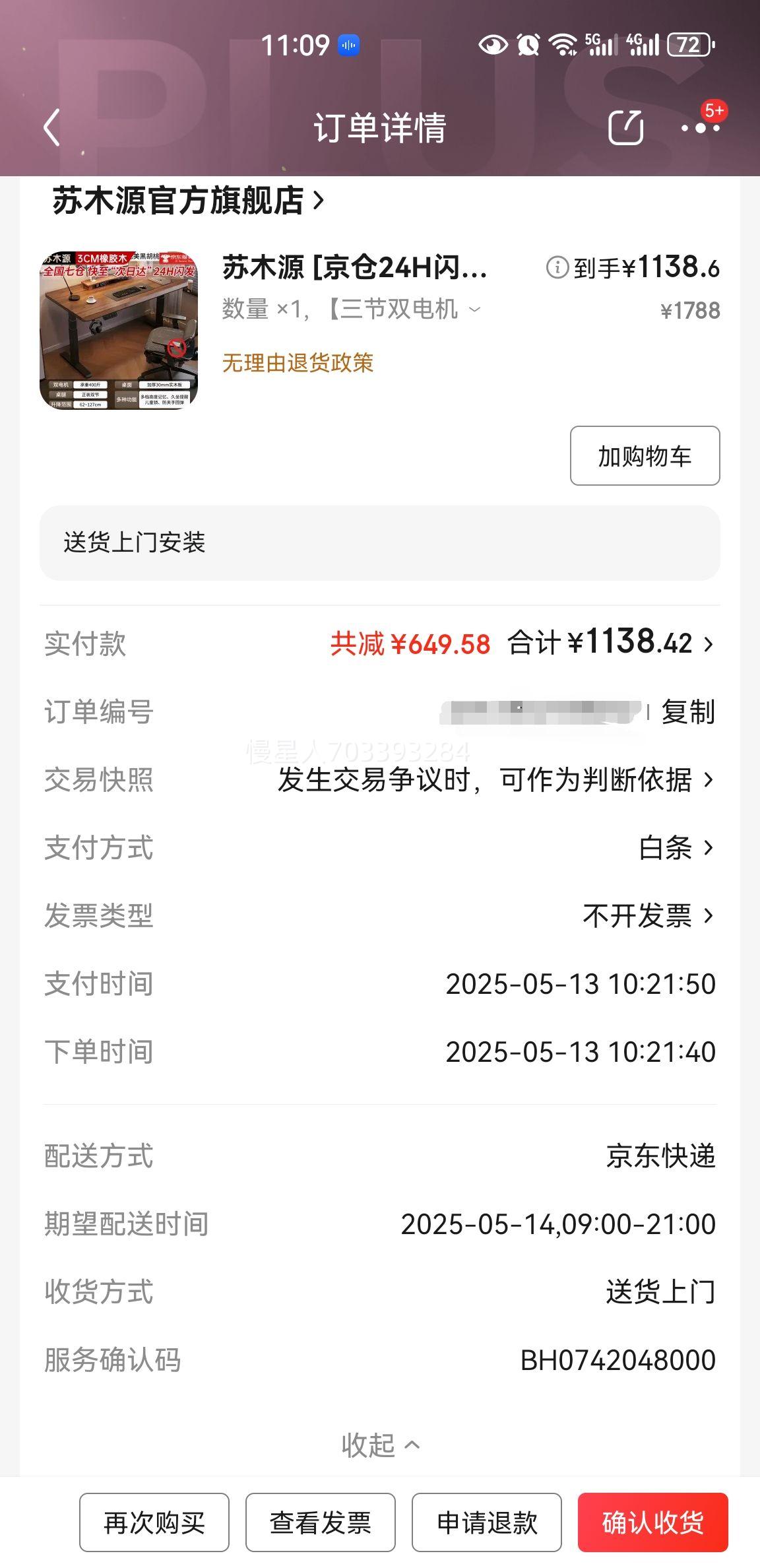This screenshot has width=760, height=1568.
Task: View the 无理由退货政策 return policy
Action: coord(298,362)
